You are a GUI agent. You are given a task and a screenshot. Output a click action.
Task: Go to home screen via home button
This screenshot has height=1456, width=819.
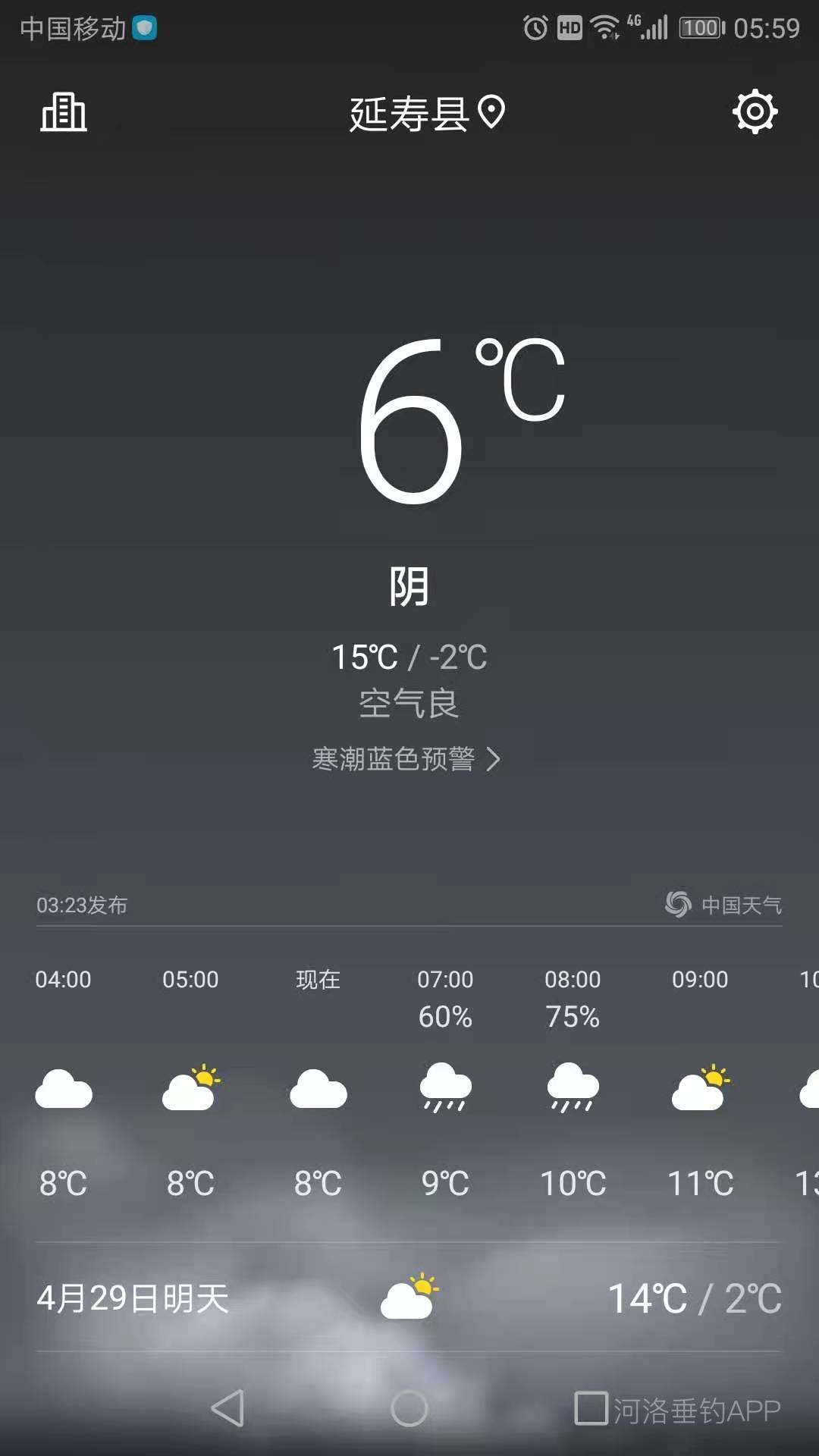409,1408
